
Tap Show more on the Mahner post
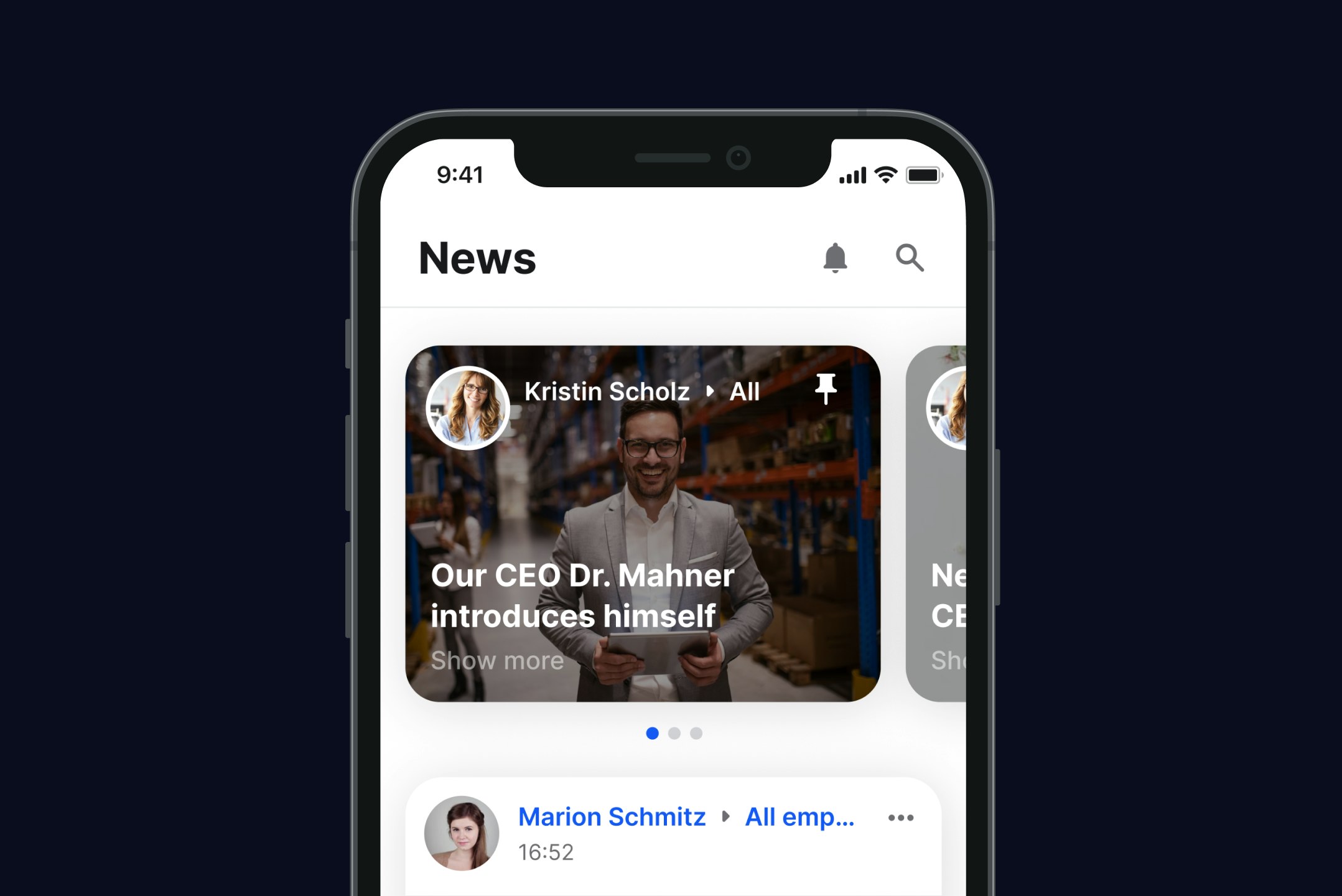[497, 660]
